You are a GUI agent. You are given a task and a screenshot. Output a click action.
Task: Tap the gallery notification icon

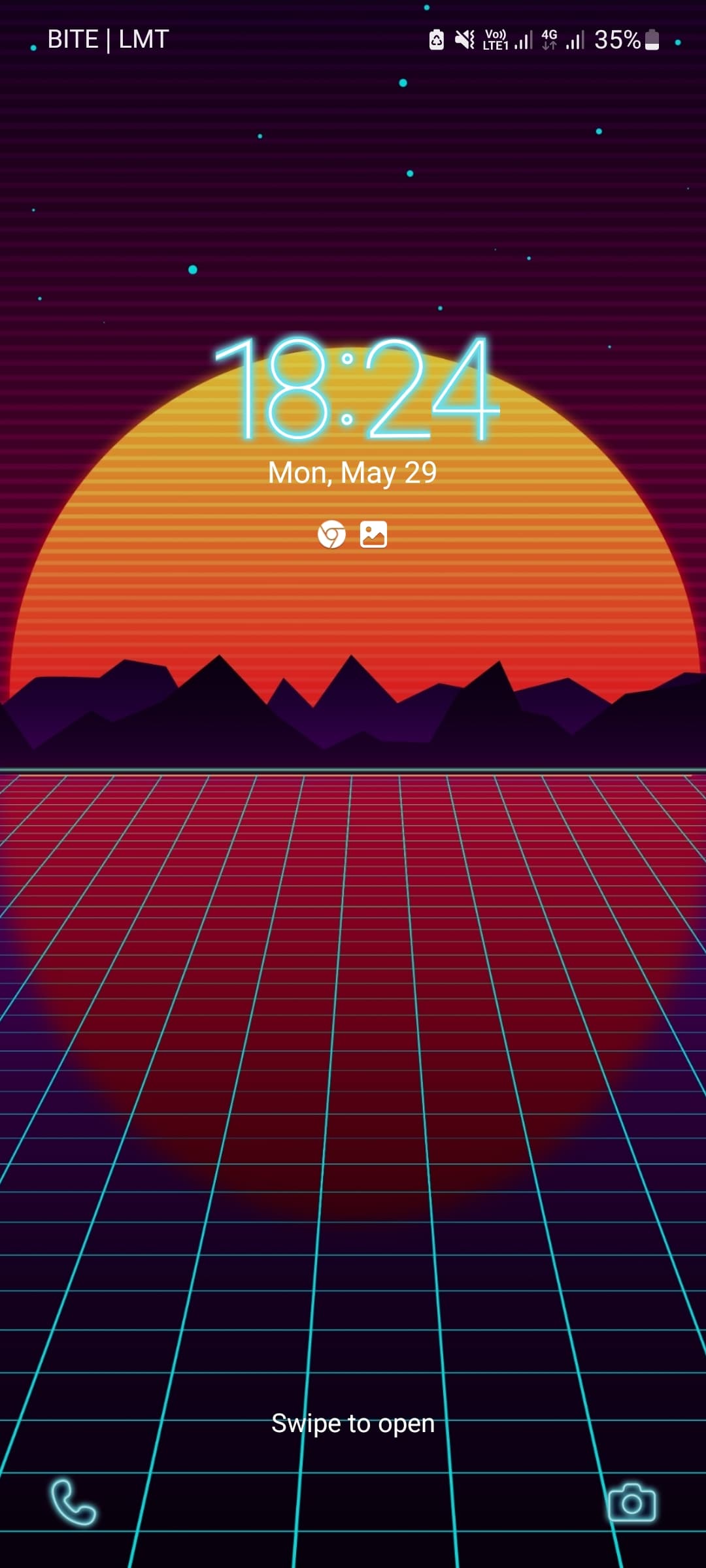click(373, 534)
